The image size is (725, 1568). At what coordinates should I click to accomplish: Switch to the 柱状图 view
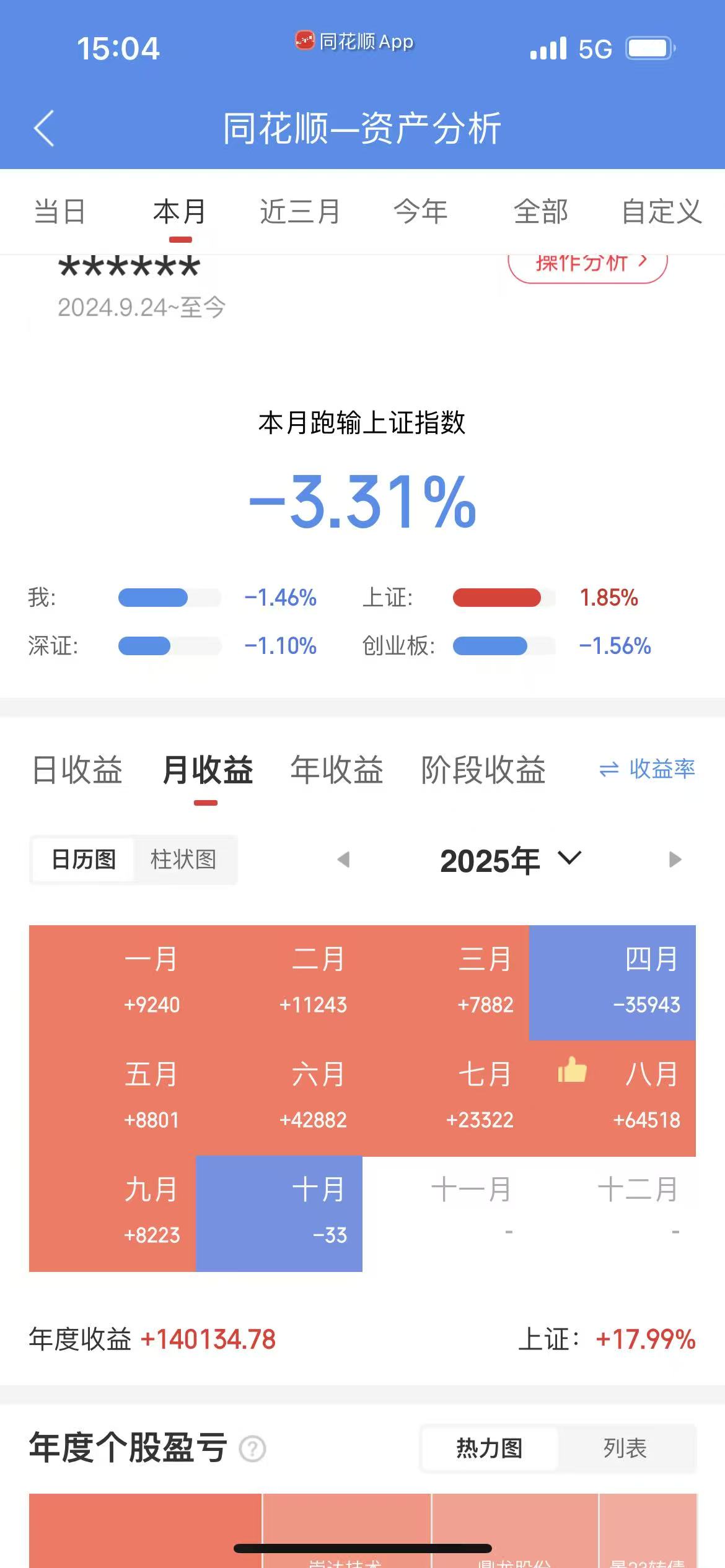183,860
